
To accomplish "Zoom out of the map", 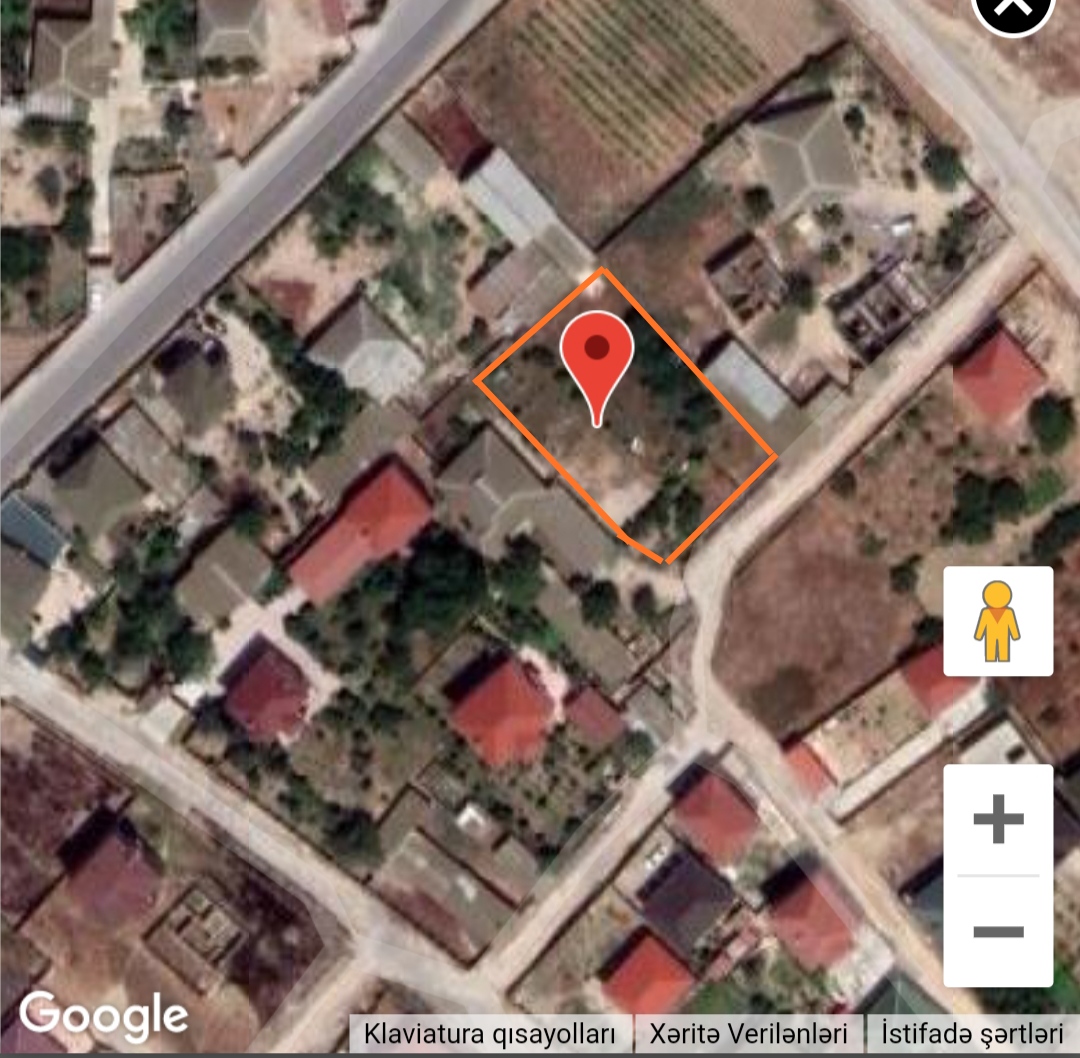I will (998, 932).
